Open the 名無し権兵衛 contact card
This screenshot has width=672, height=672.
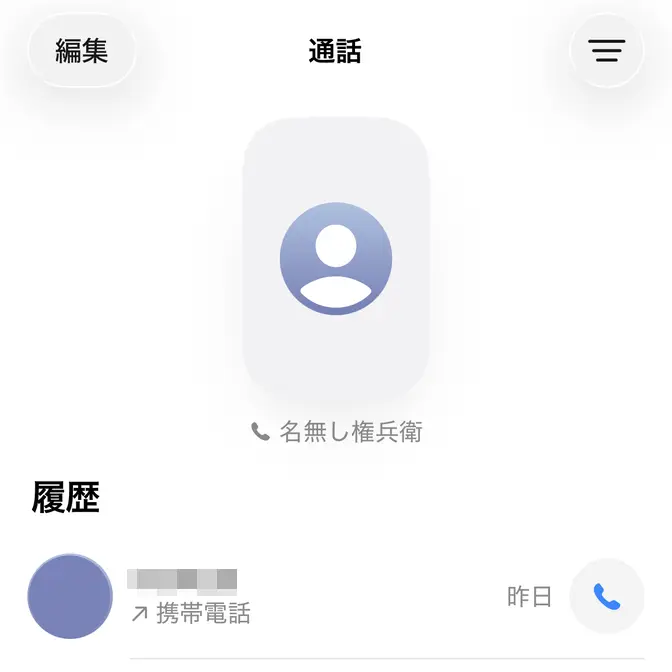click(336, 262)
